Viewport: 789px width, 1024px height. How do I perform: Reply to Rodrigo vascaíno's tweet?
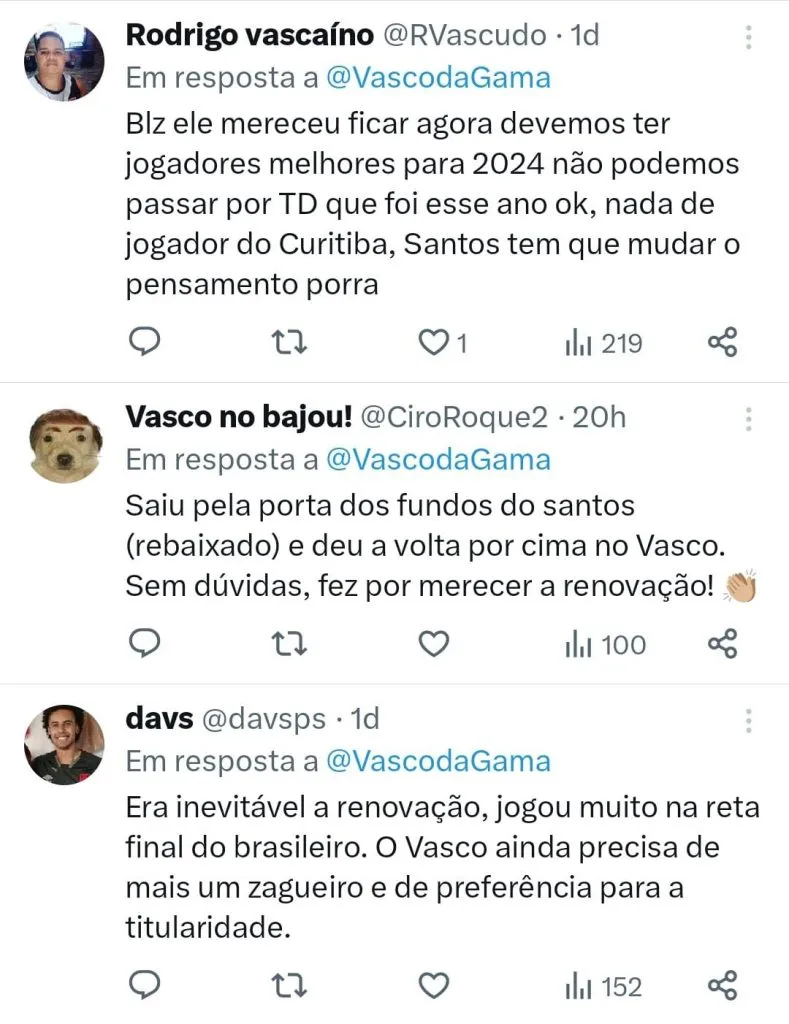(146, 343)
